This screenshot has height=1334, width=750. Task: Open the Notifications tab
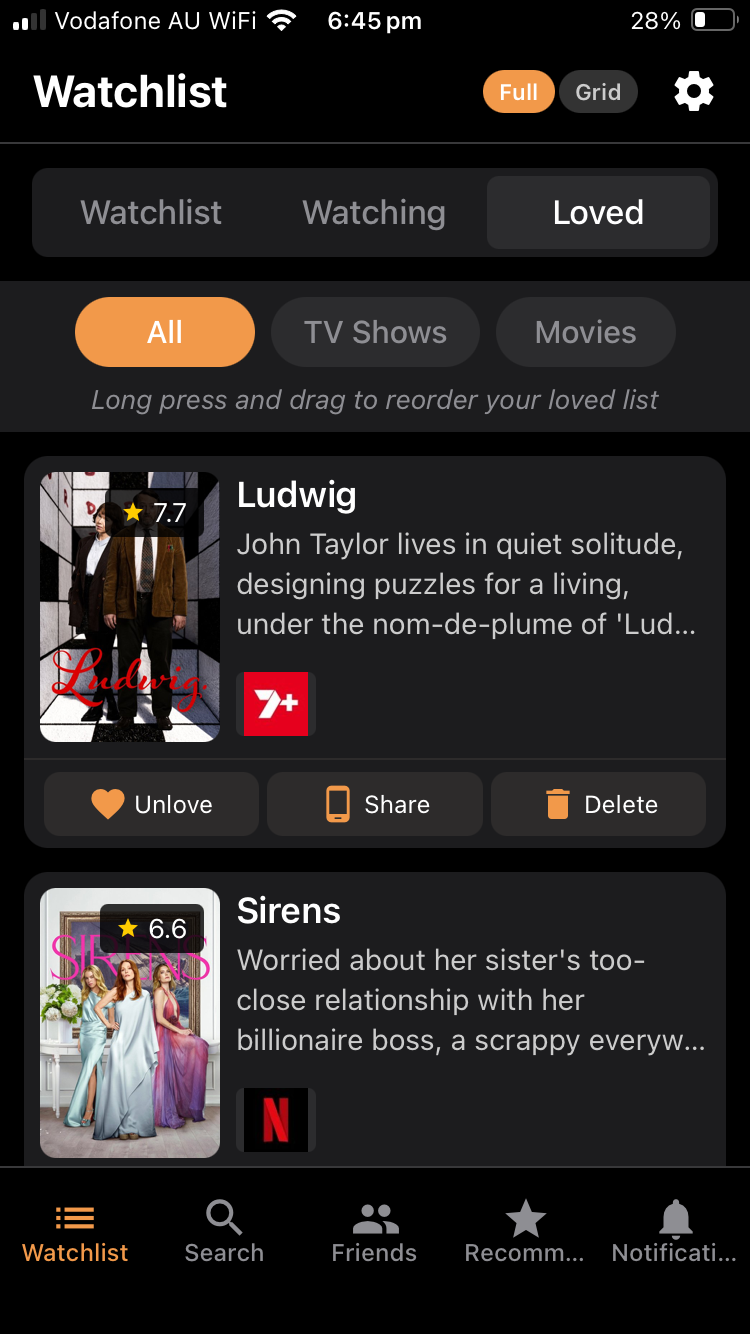[x=674, y=1233]
